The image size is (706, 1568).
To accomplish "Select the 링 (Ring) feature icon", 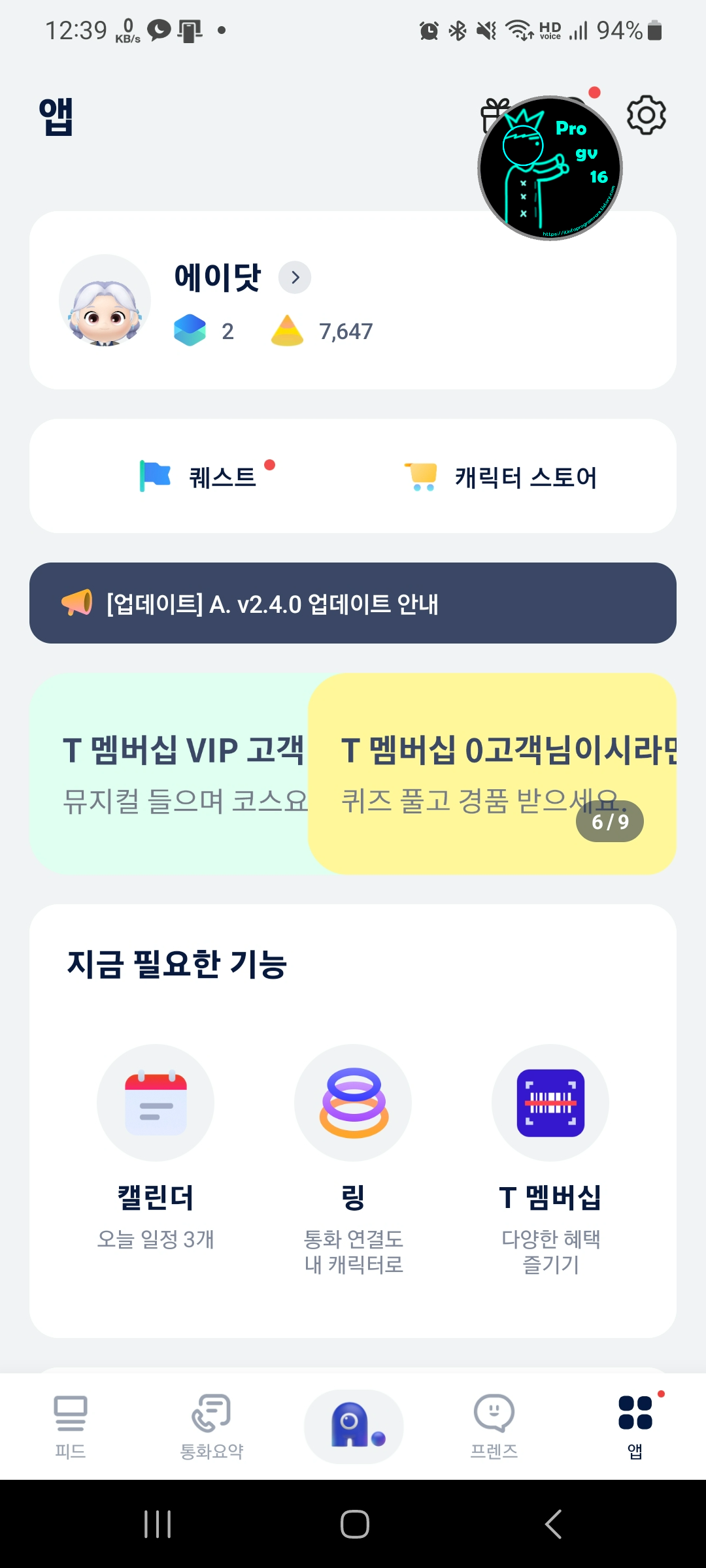I will click(x=353, y=1102).
